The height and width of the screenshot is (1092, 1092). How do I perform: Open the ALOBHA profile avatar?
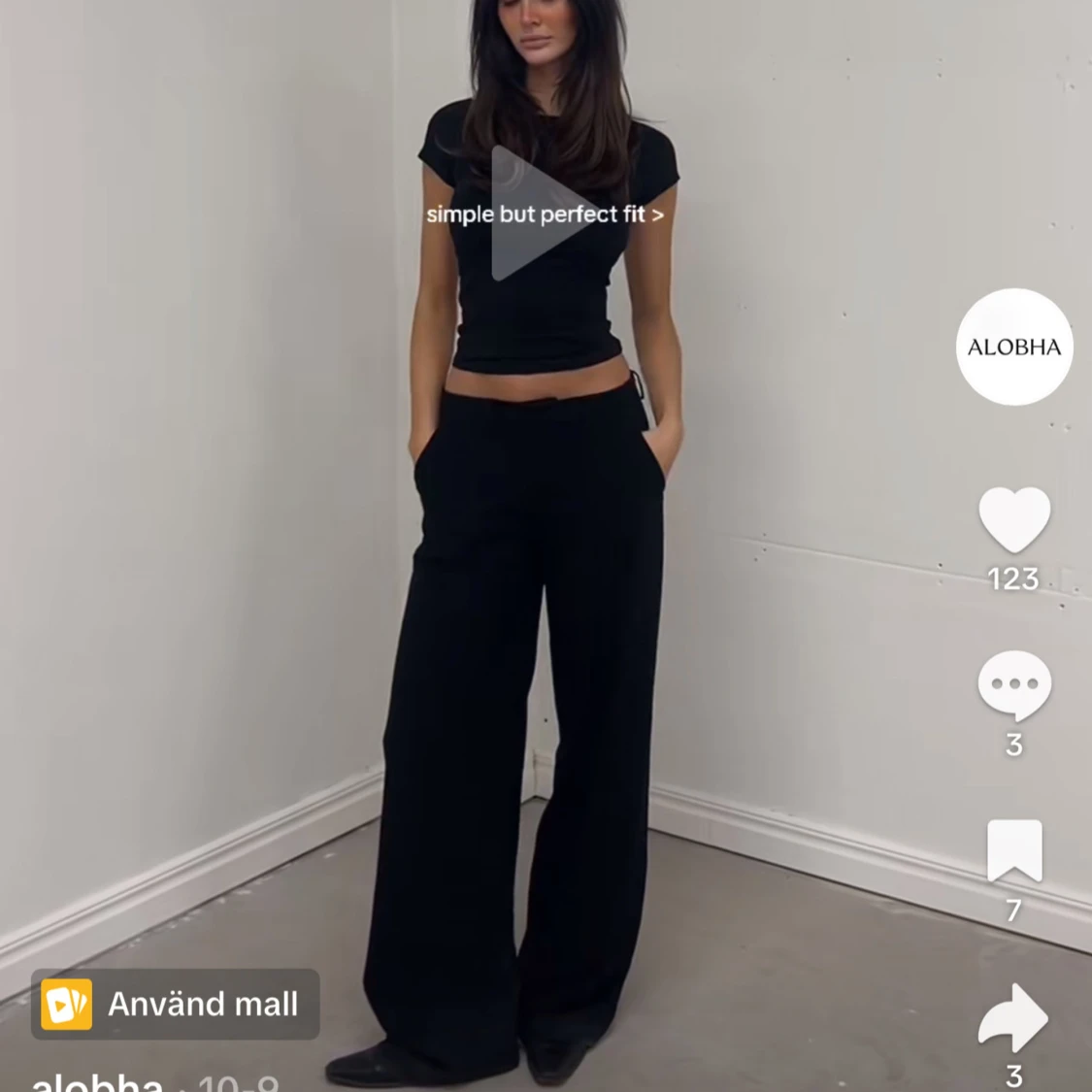1013,347
